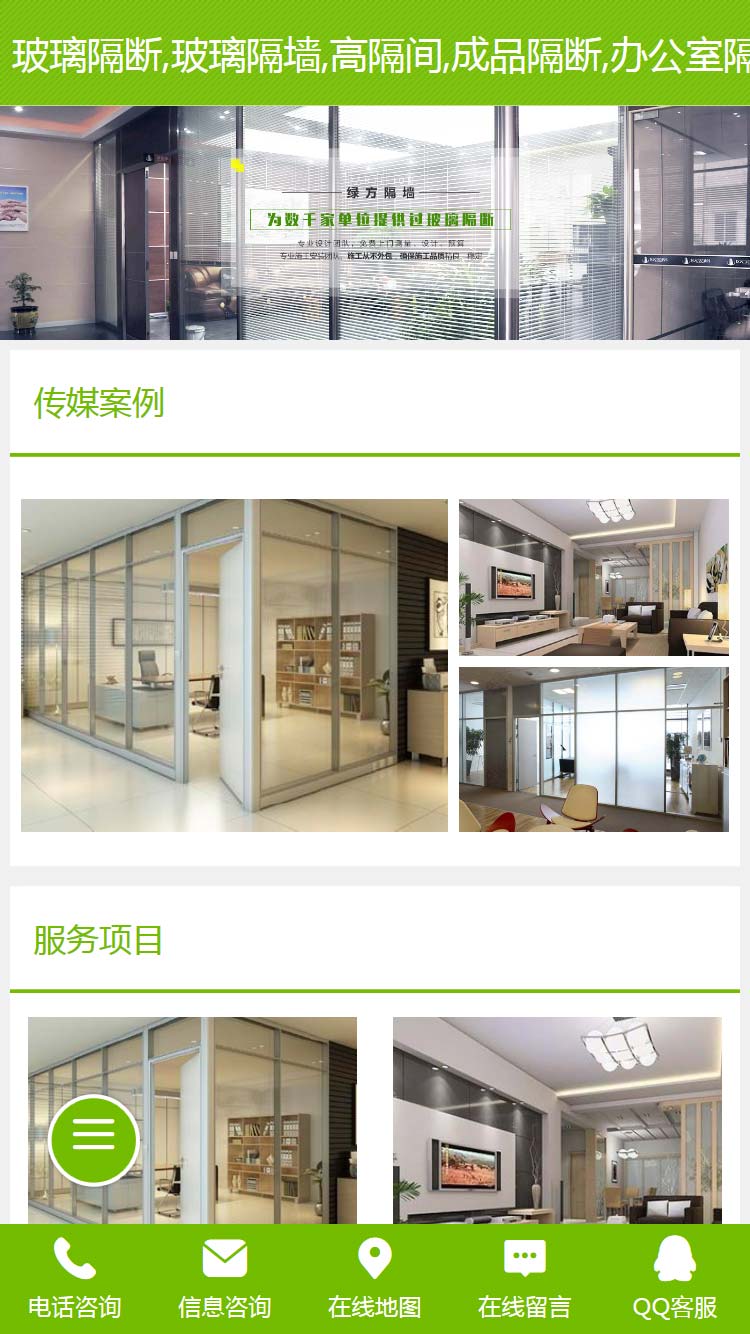Open 在线地图 online map
The image size is (750, 1334).
375,1278
